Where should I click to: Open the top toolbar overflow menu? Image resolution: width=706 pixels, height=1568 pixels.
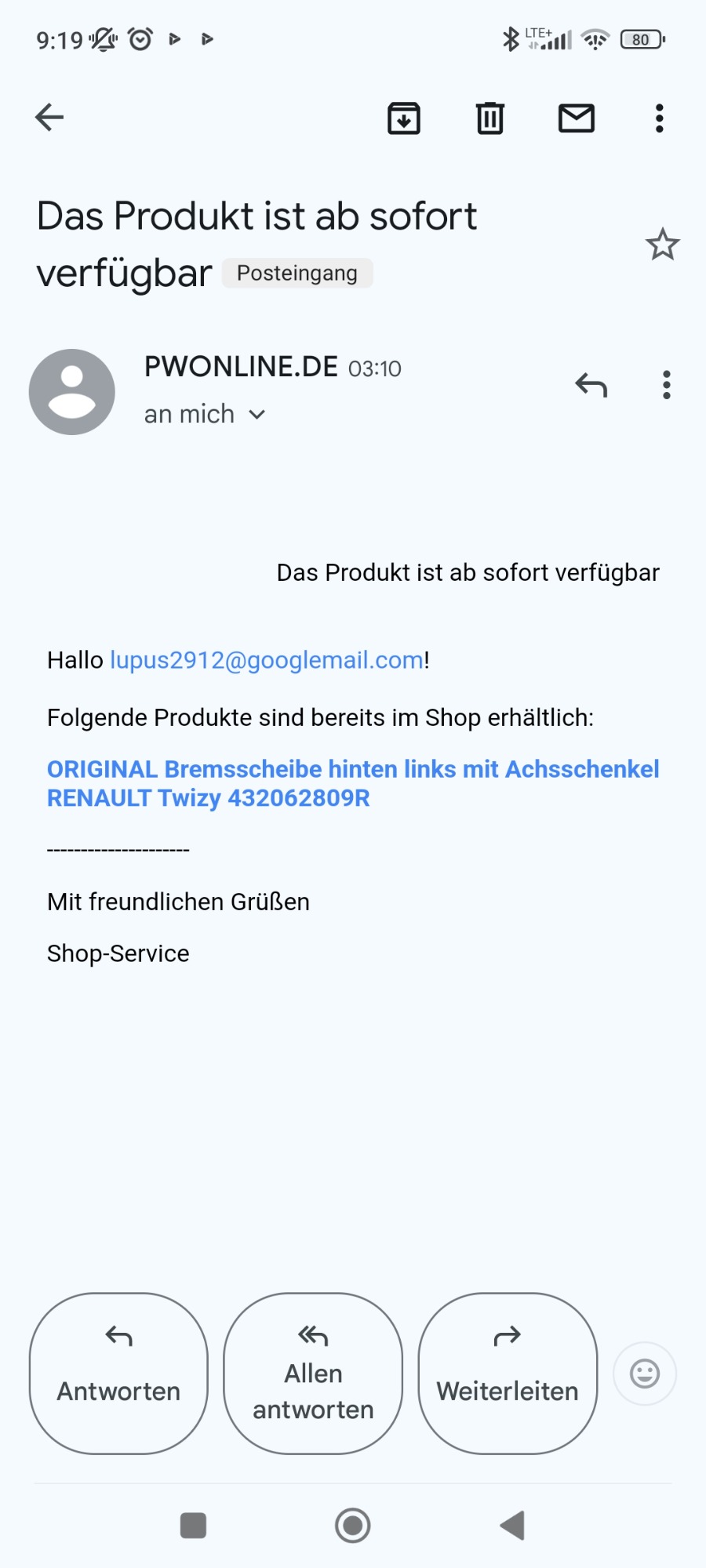point(660,118)
